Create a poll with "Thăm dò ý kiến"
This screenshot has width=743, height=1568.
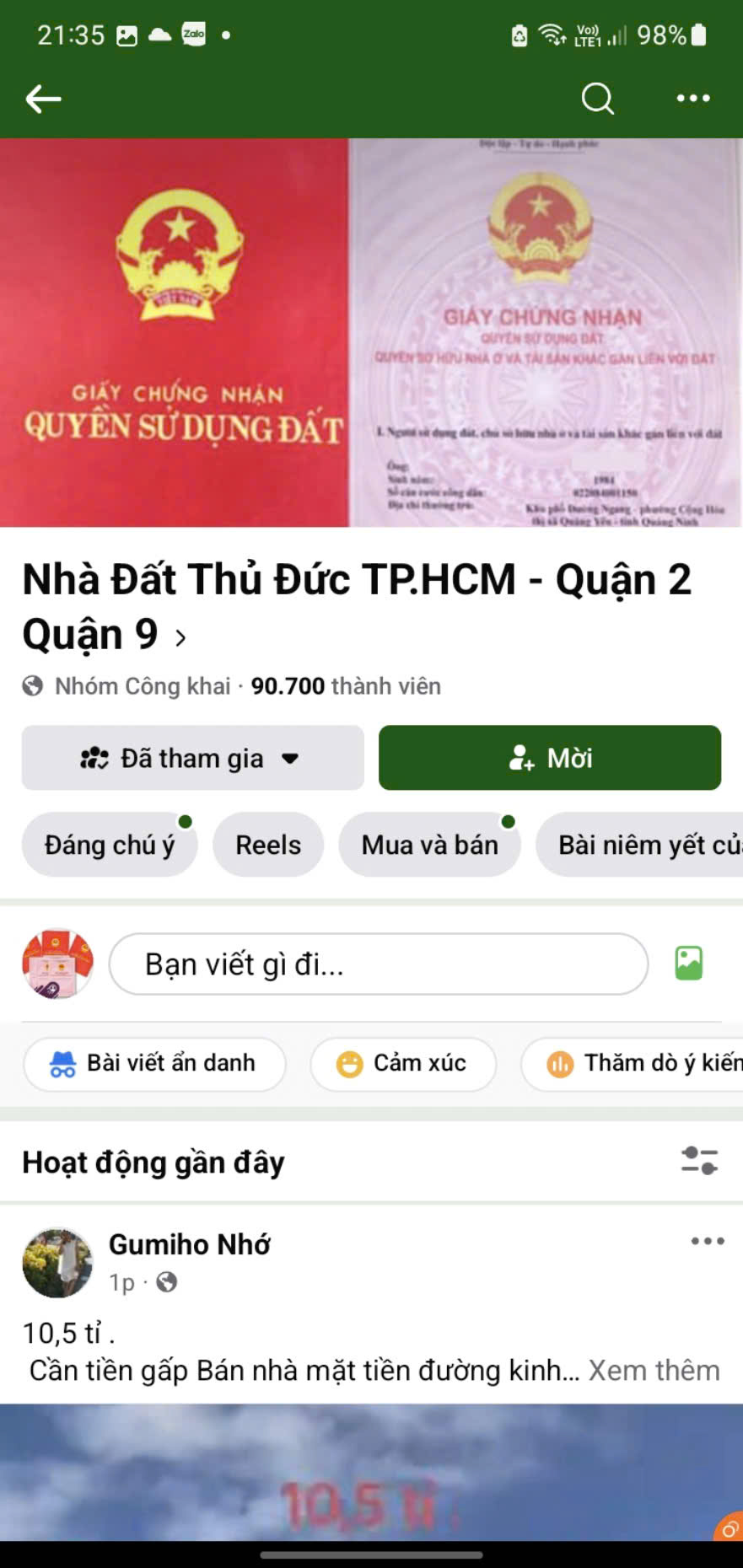tap(641, 1063)
